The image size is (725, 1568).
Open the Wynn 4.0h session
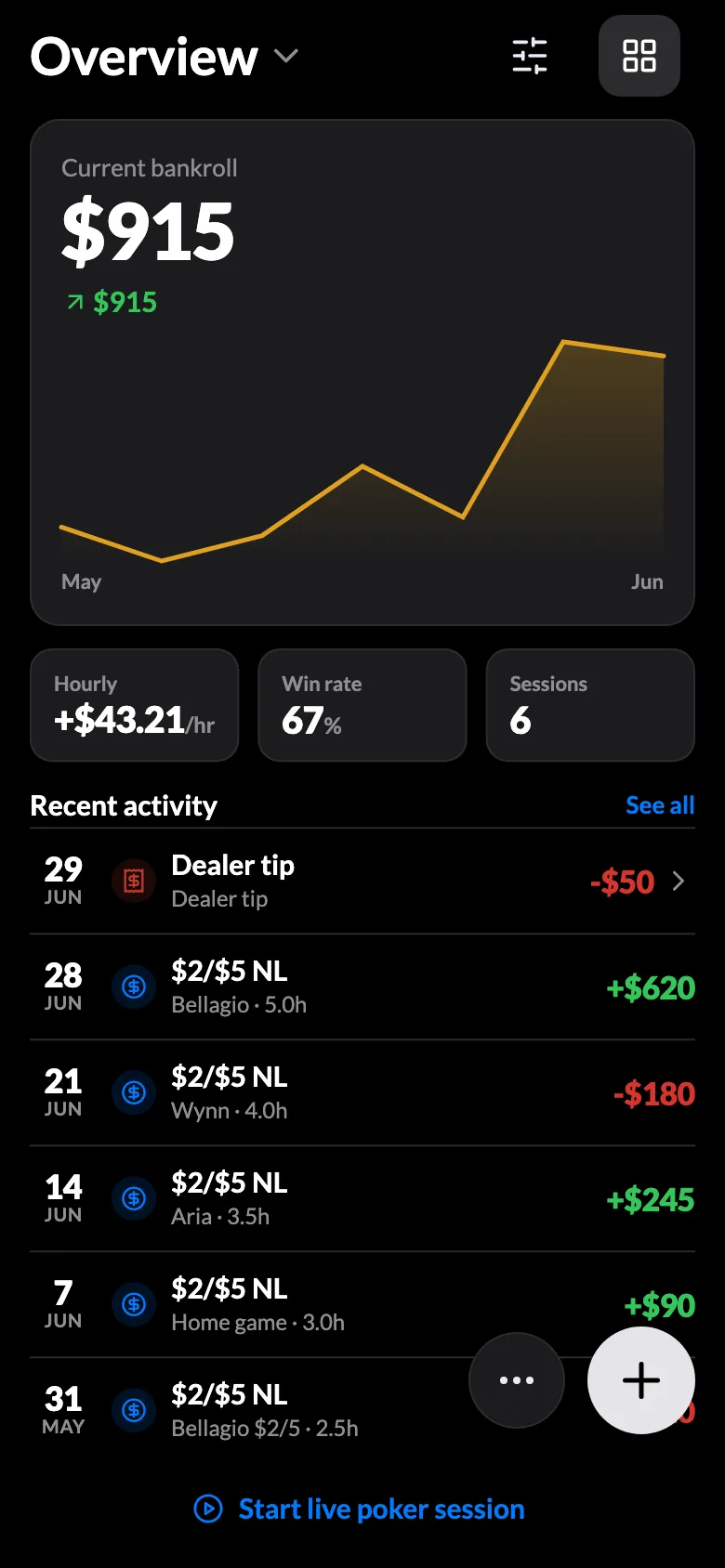coord(362,1092)
